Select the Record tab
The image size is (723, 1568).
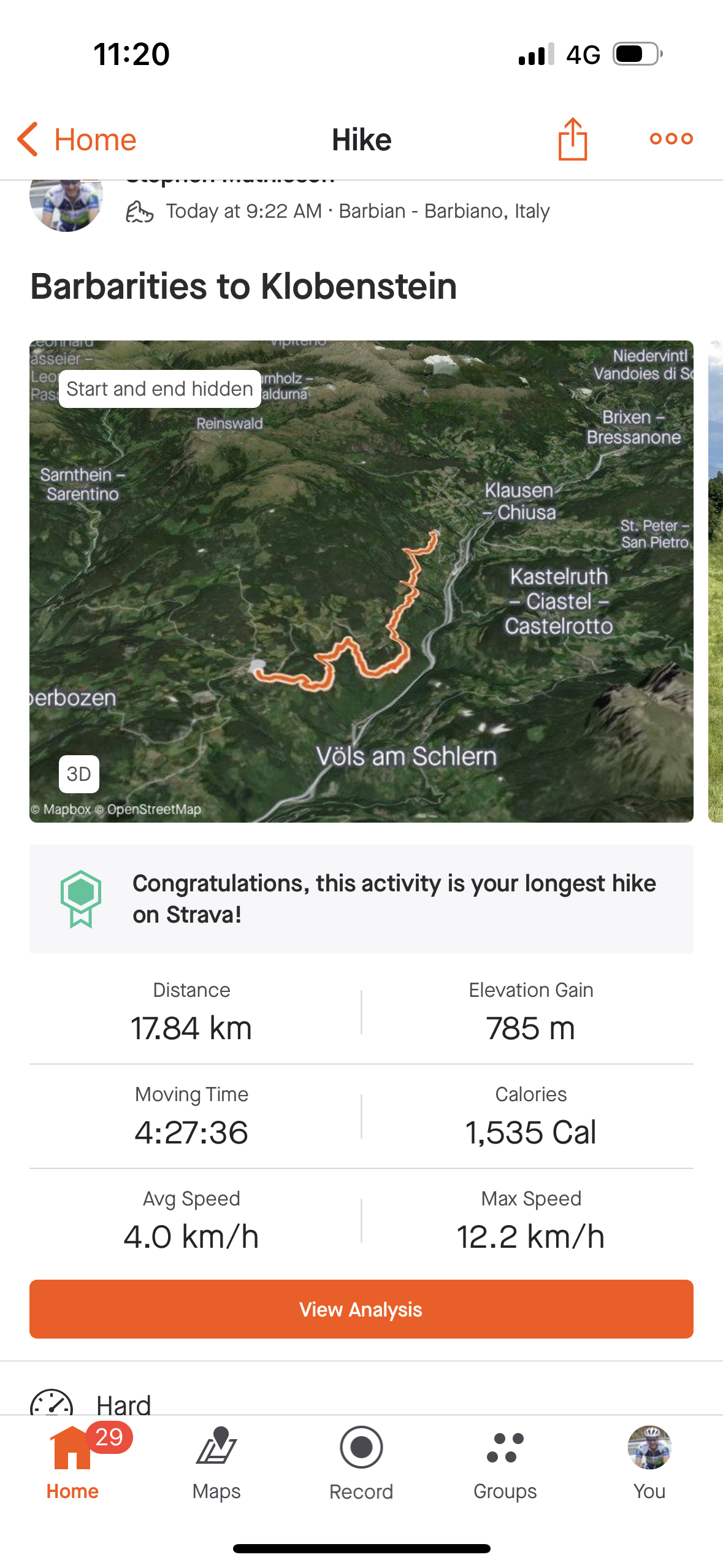point(361,1464)
